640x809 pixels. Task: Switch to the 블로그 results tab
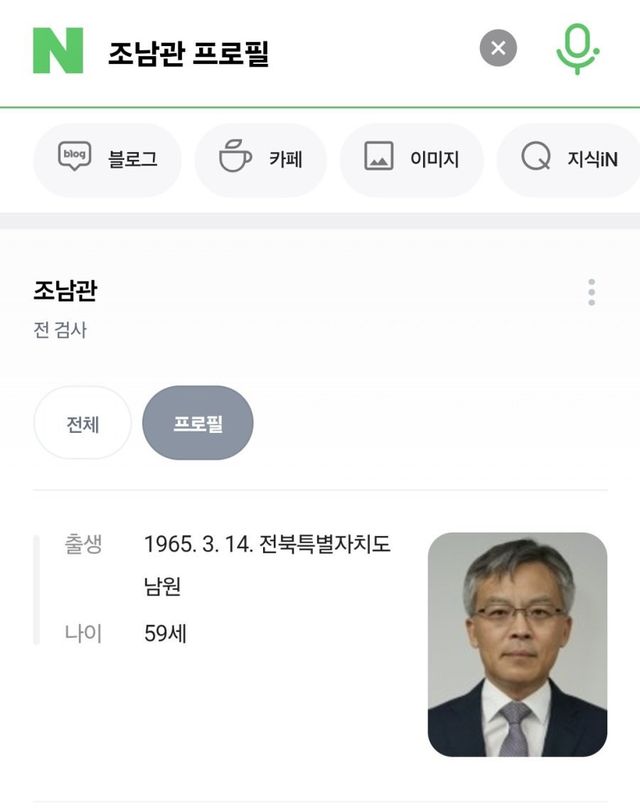(x=108, y=159)
